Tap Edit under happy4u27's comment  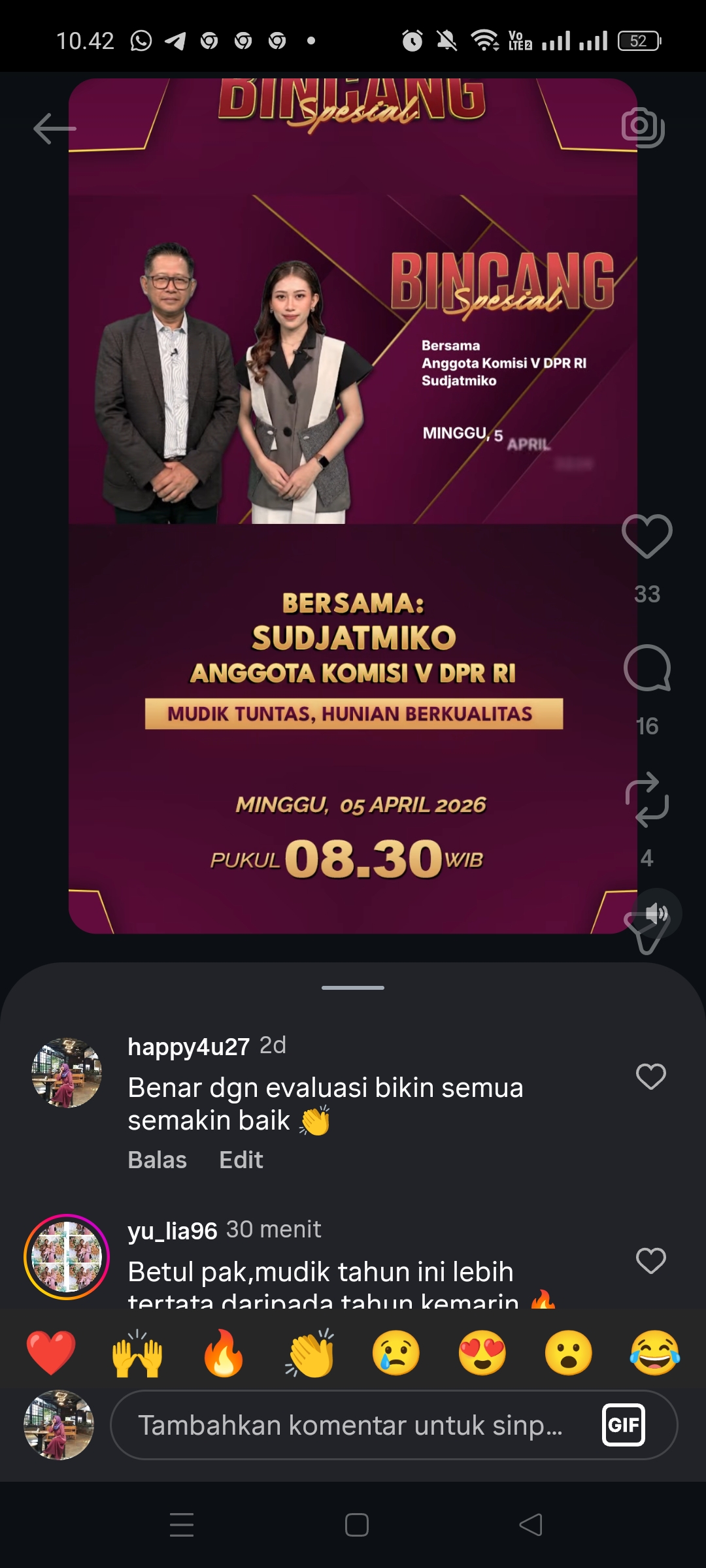pyautogui.click(x=241, y=1160)
